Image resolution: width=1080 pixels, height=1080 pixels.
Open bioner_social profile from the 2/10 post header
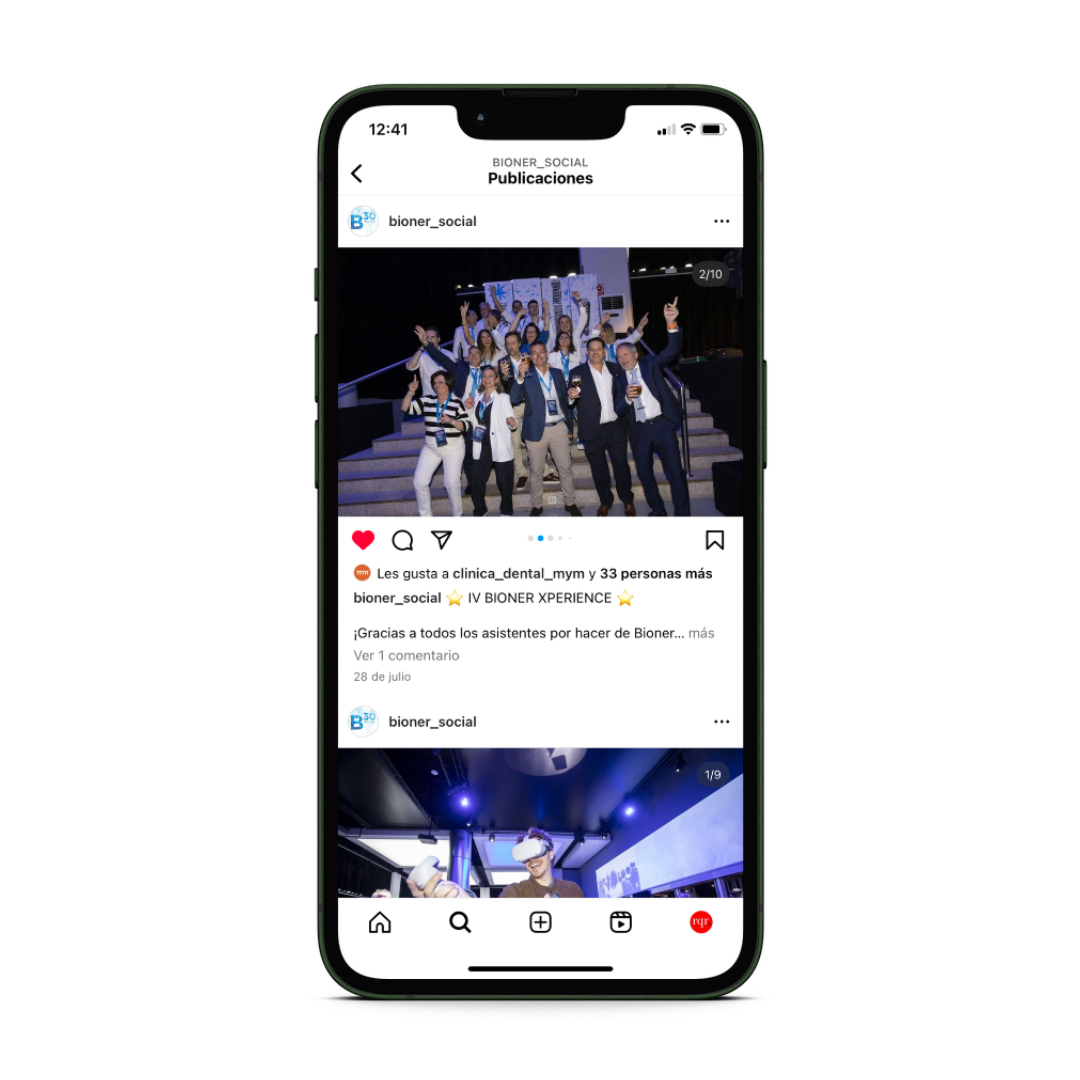coord(432,222)
